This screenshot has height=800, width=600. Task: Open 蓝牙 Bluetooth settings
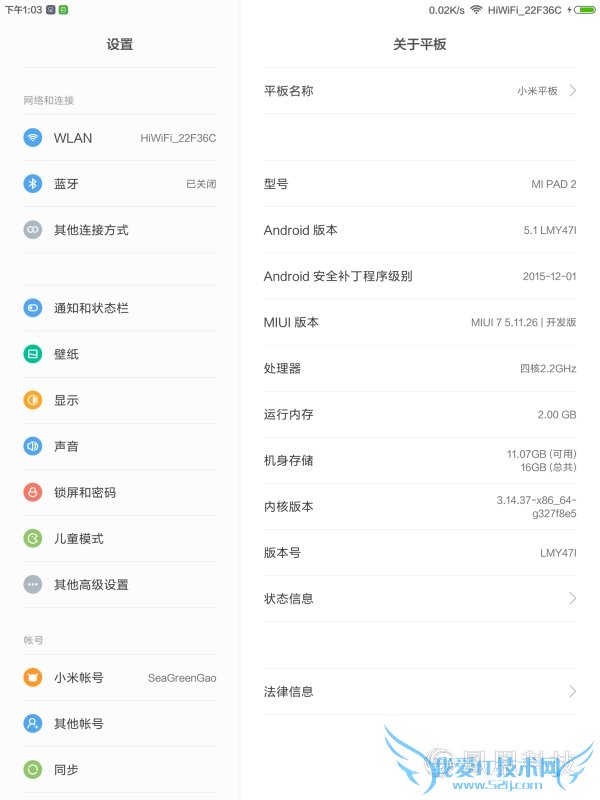[x=120, y=184]
